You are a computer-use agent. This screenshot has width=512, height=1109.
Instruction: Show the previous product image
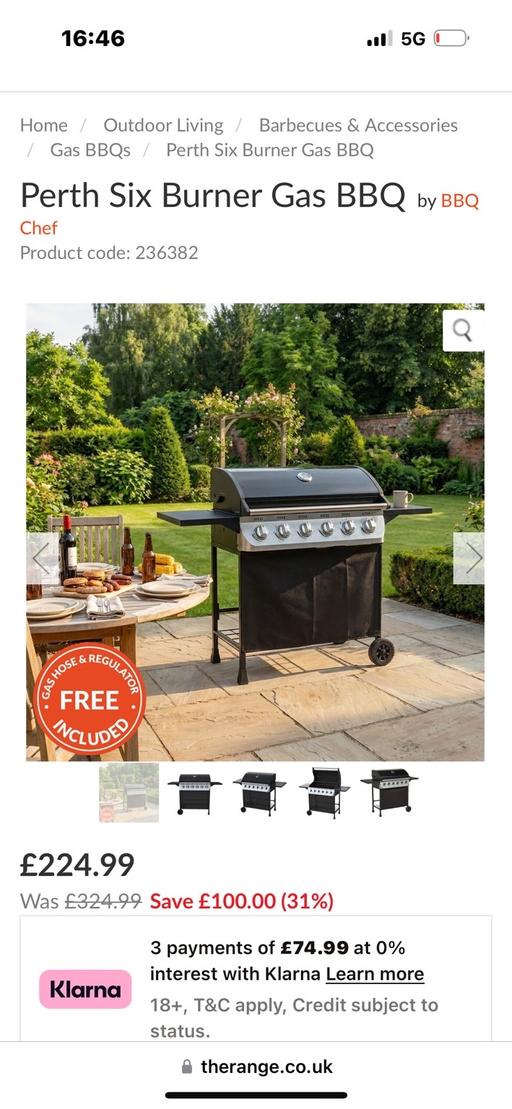tap(42, 558)
